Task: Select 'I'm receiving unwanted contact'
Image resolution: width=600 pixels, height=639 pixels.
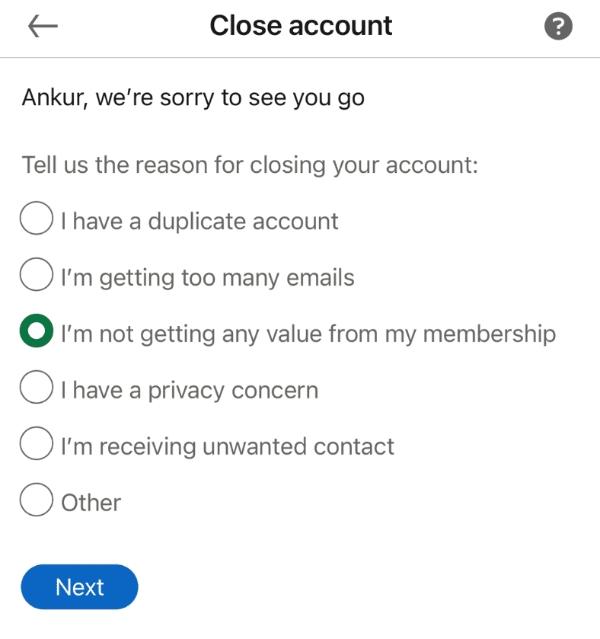Action: [37, 445]
